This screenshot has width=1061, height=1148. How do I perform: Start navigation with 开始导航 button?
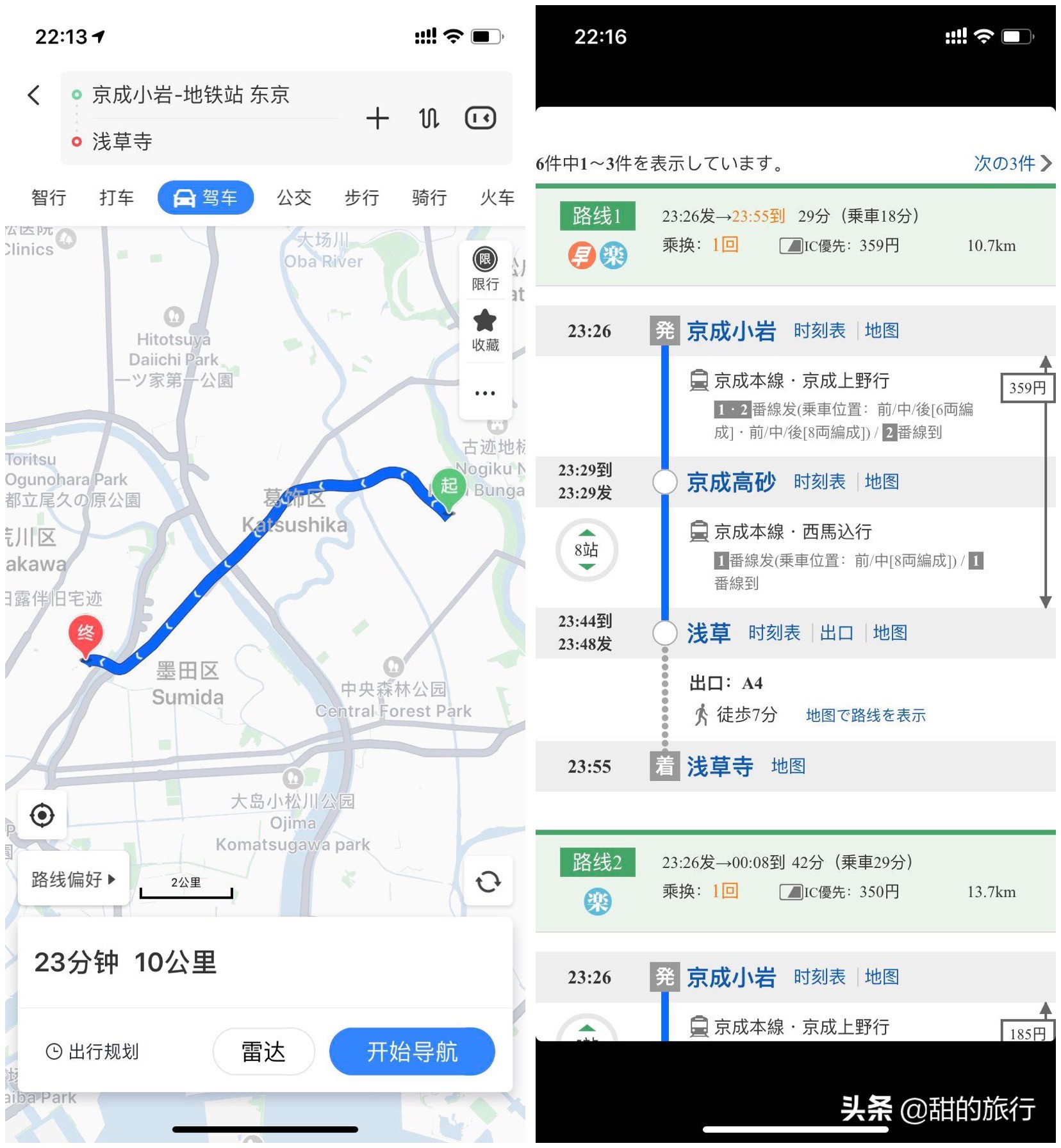412,1051
